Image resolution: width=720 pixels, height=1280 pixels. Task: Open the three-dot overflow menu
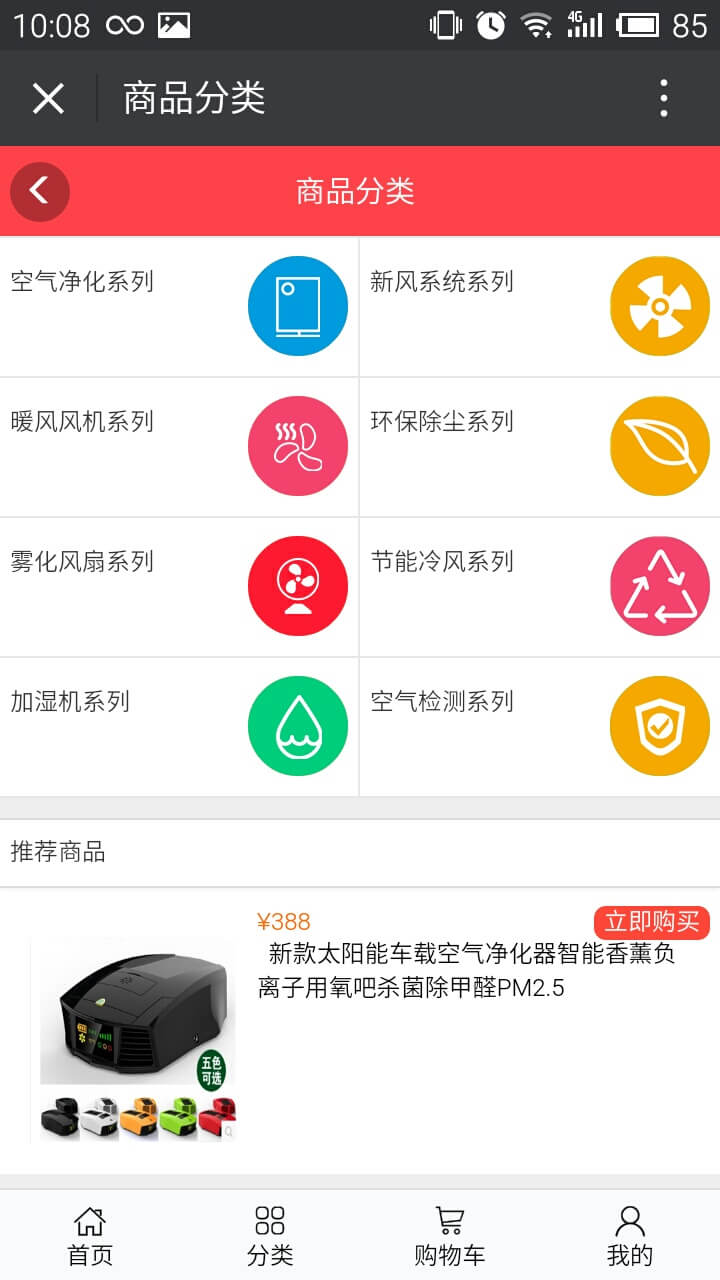click(663, 98)
